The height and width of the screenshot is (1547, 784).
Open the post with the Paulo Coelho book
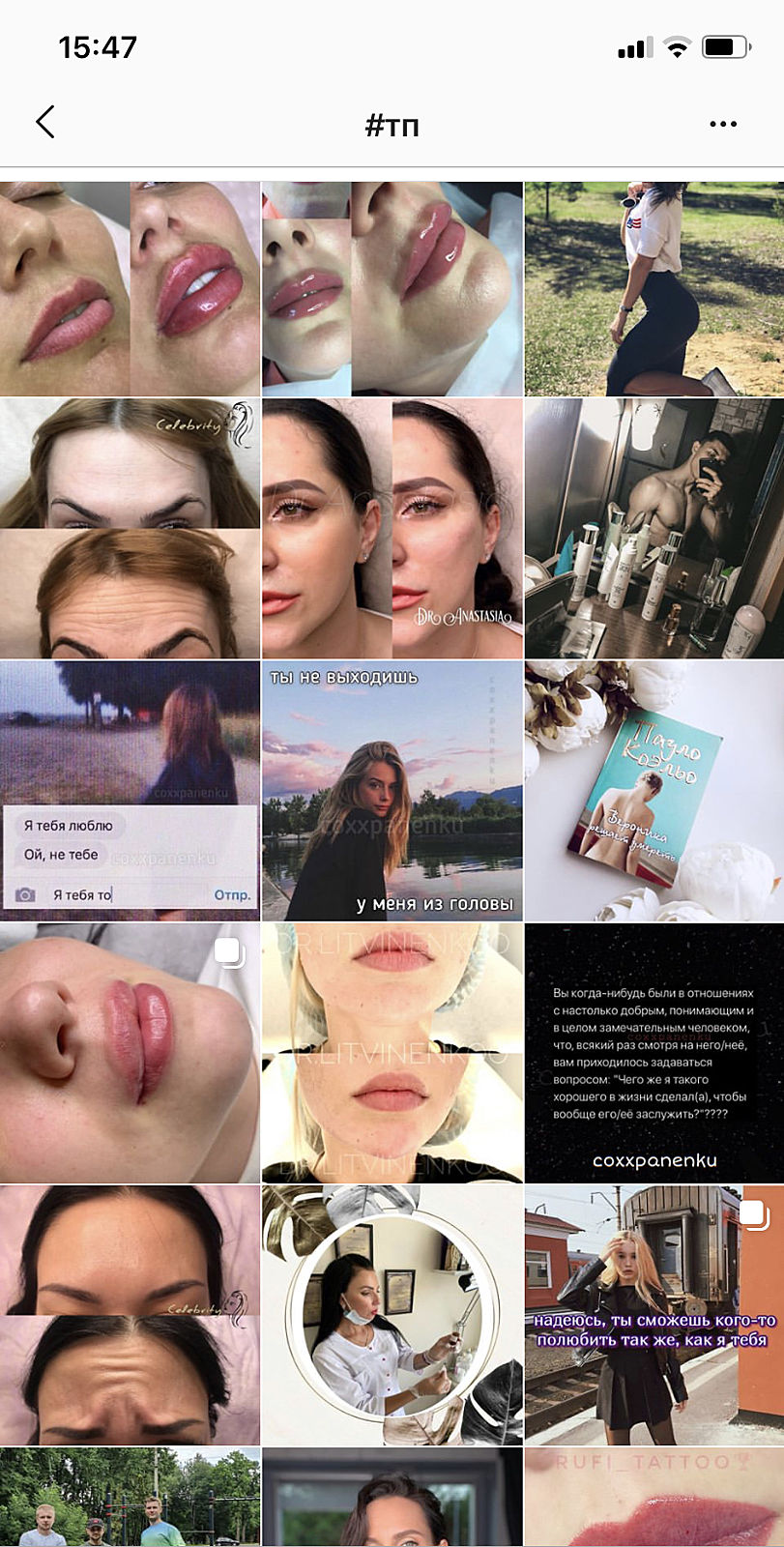(653, 791)
